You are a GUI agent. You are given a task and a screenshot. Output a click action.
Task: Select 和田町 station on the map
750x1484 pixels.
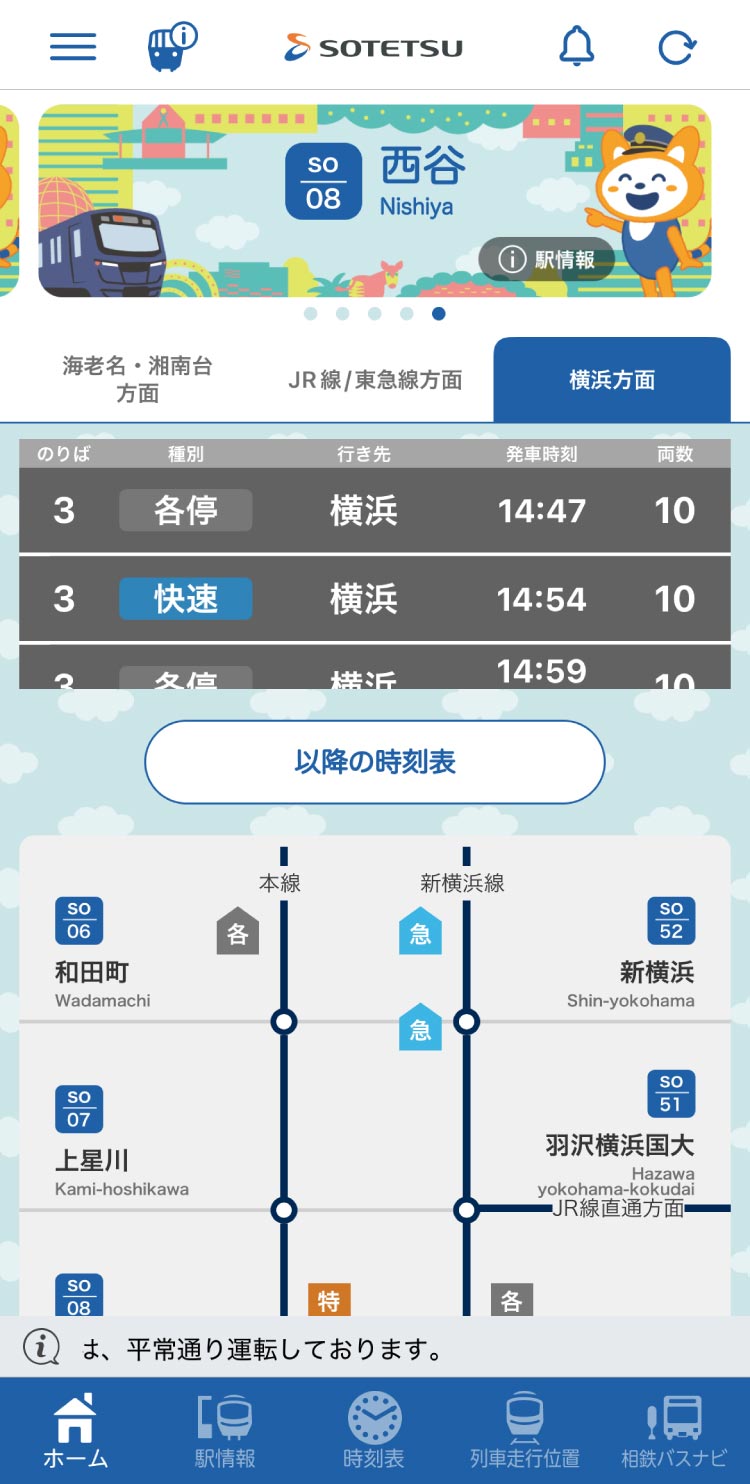click(92, 971)
